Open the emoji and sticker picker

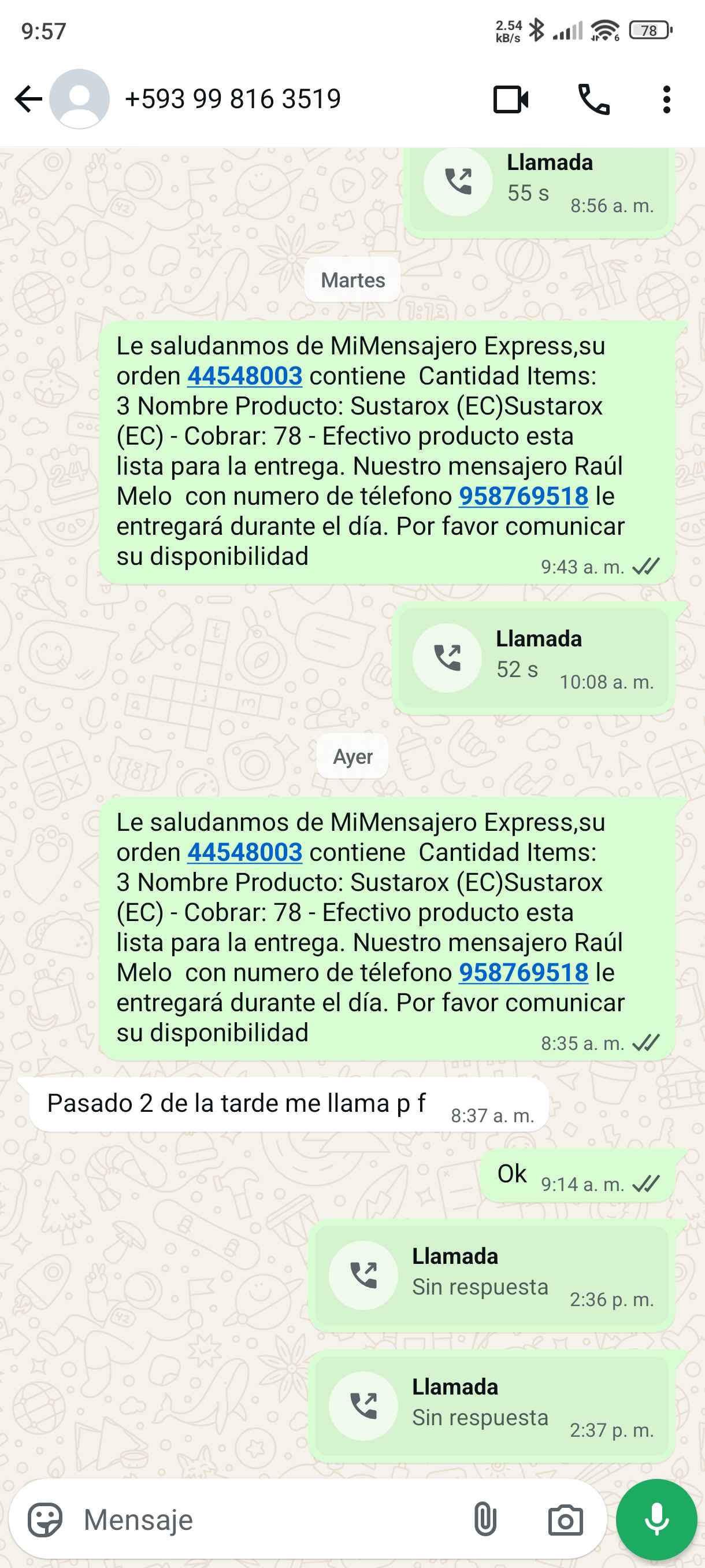tap(45, 1520)
